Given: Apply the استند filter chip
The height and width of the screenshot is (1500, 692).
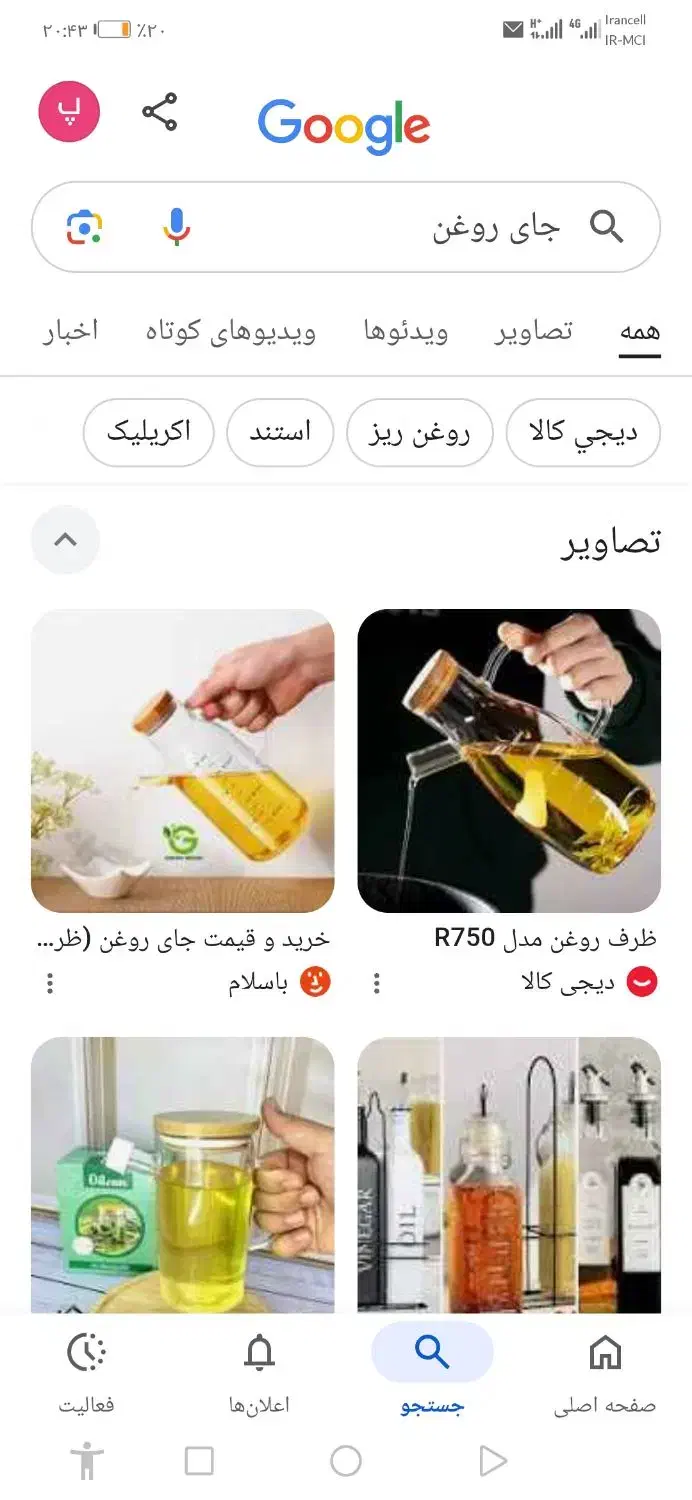Looking at the screenshot, I should pyautogui.click(x=280, y=432).
